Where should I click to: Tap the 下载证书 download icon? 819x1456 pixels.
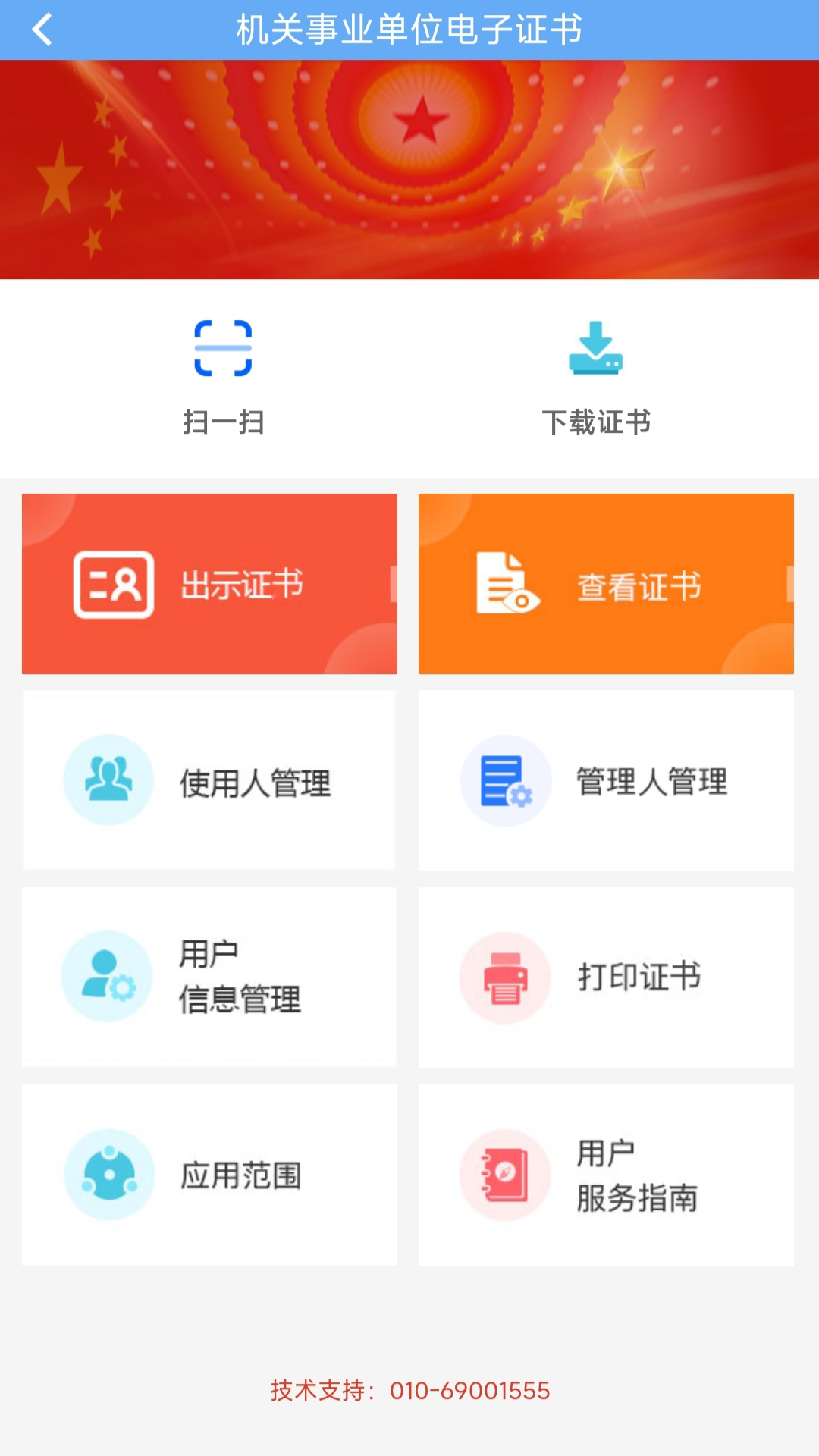(595, 350)
